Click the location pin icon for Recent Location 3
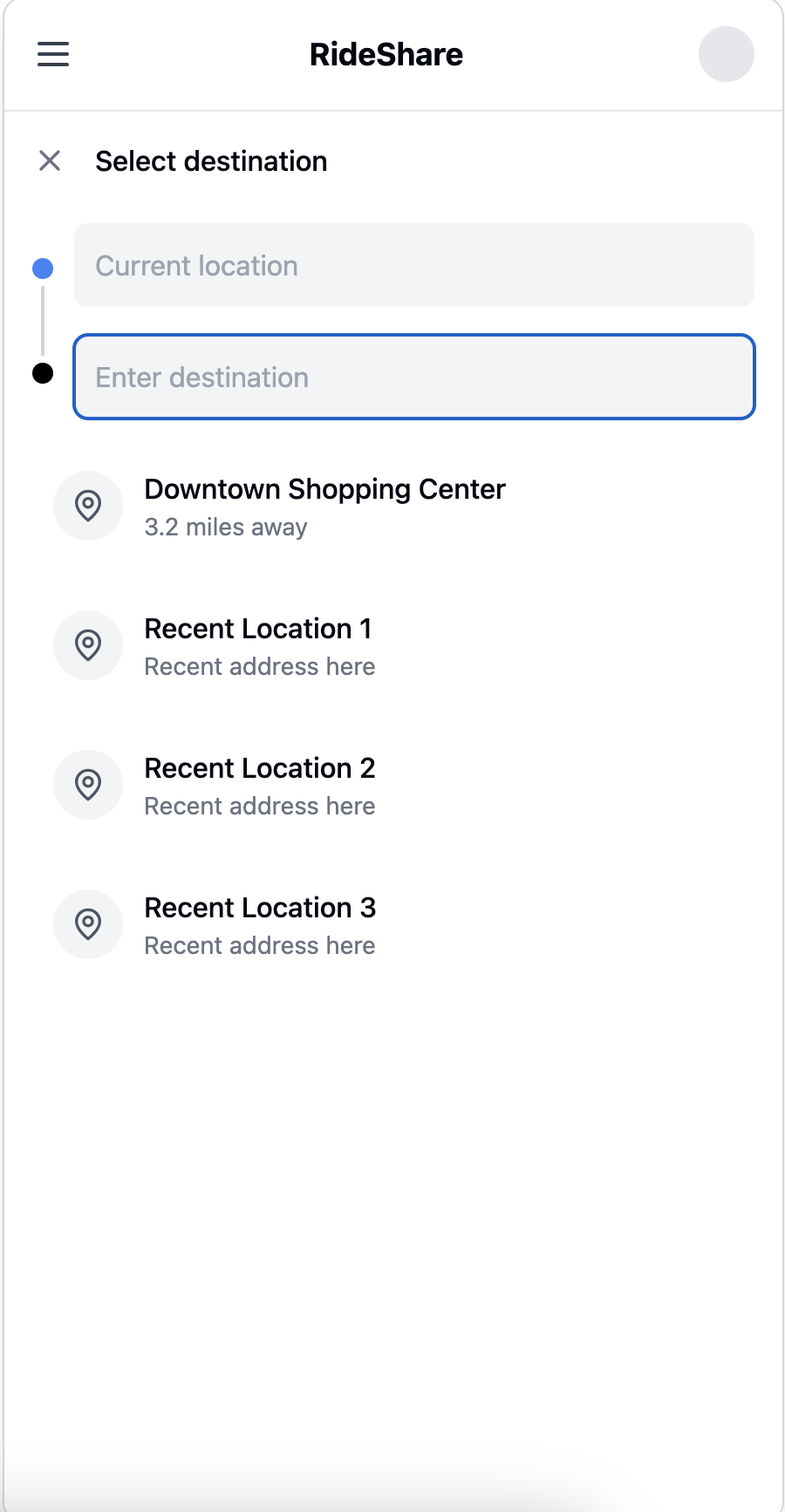This screenshot has height=1512, width=785. point(87,924)
